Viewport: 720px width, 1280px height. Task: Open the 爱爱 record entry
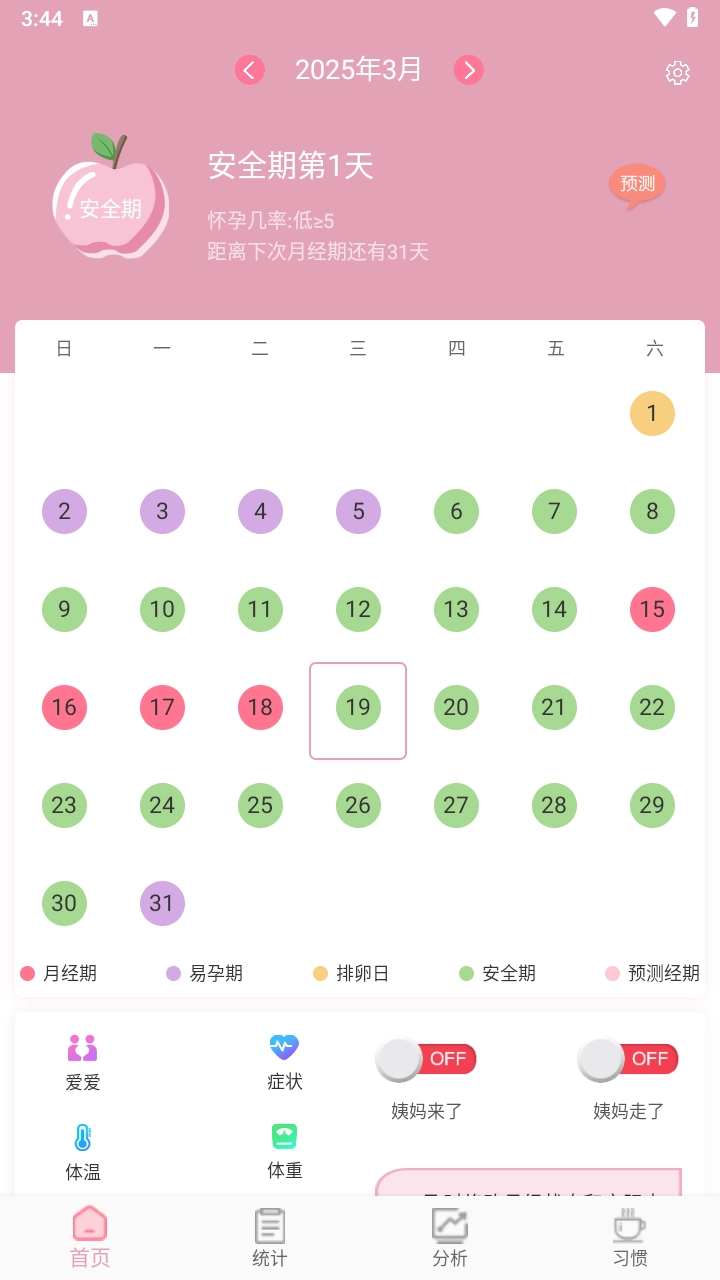83,1061
